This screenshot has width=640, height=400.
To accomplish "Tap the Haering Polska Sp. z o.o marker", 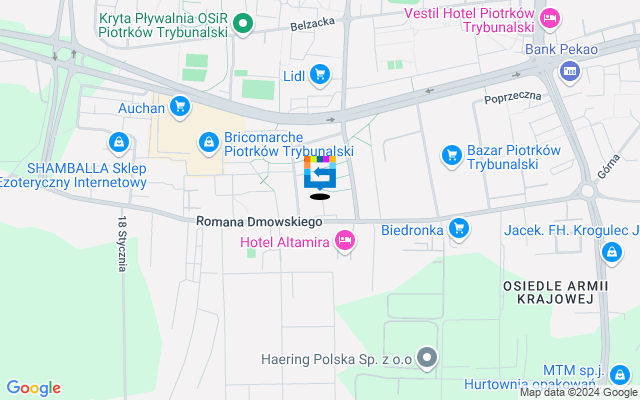I will tap(428, 357).
